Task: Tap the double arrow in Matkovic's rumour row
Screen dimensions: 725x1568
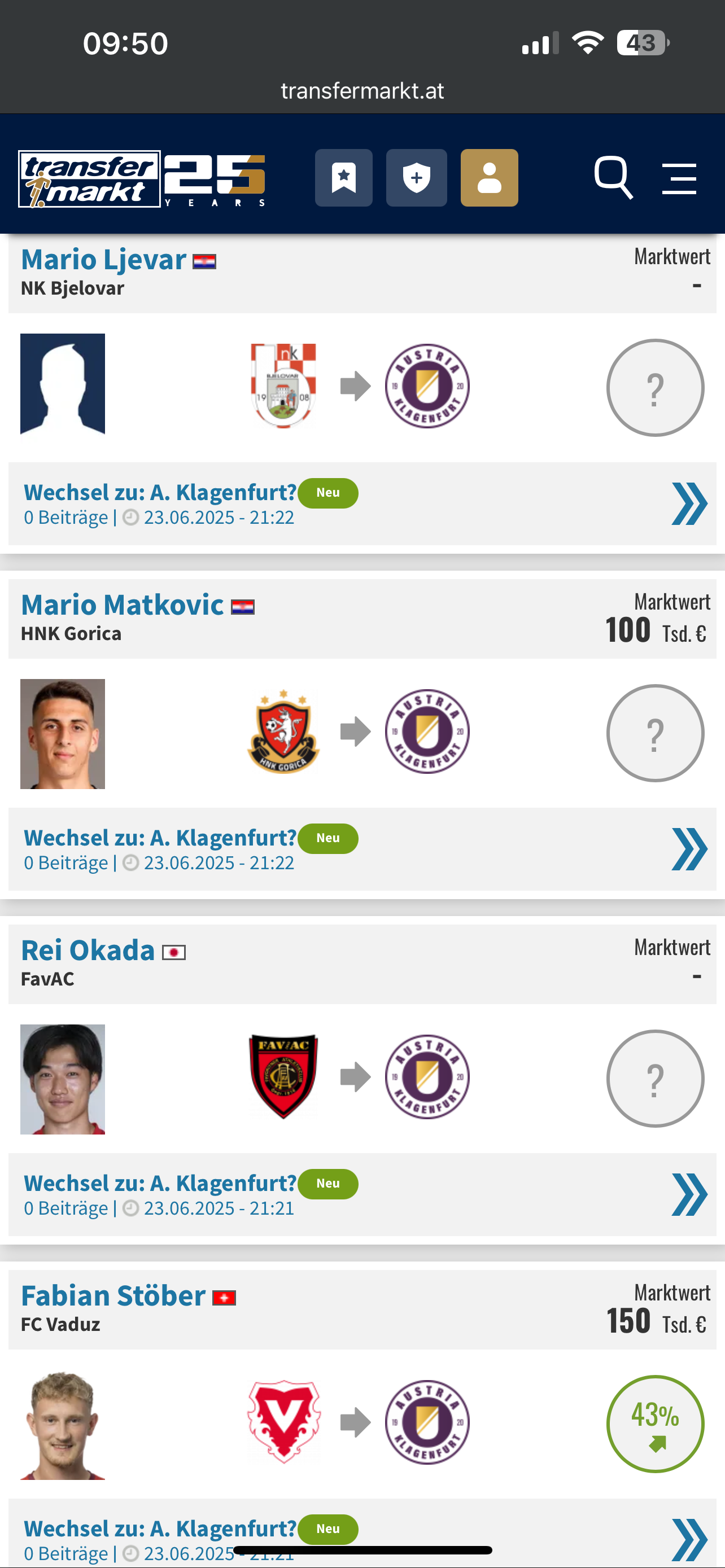Action: pos(689,848)
